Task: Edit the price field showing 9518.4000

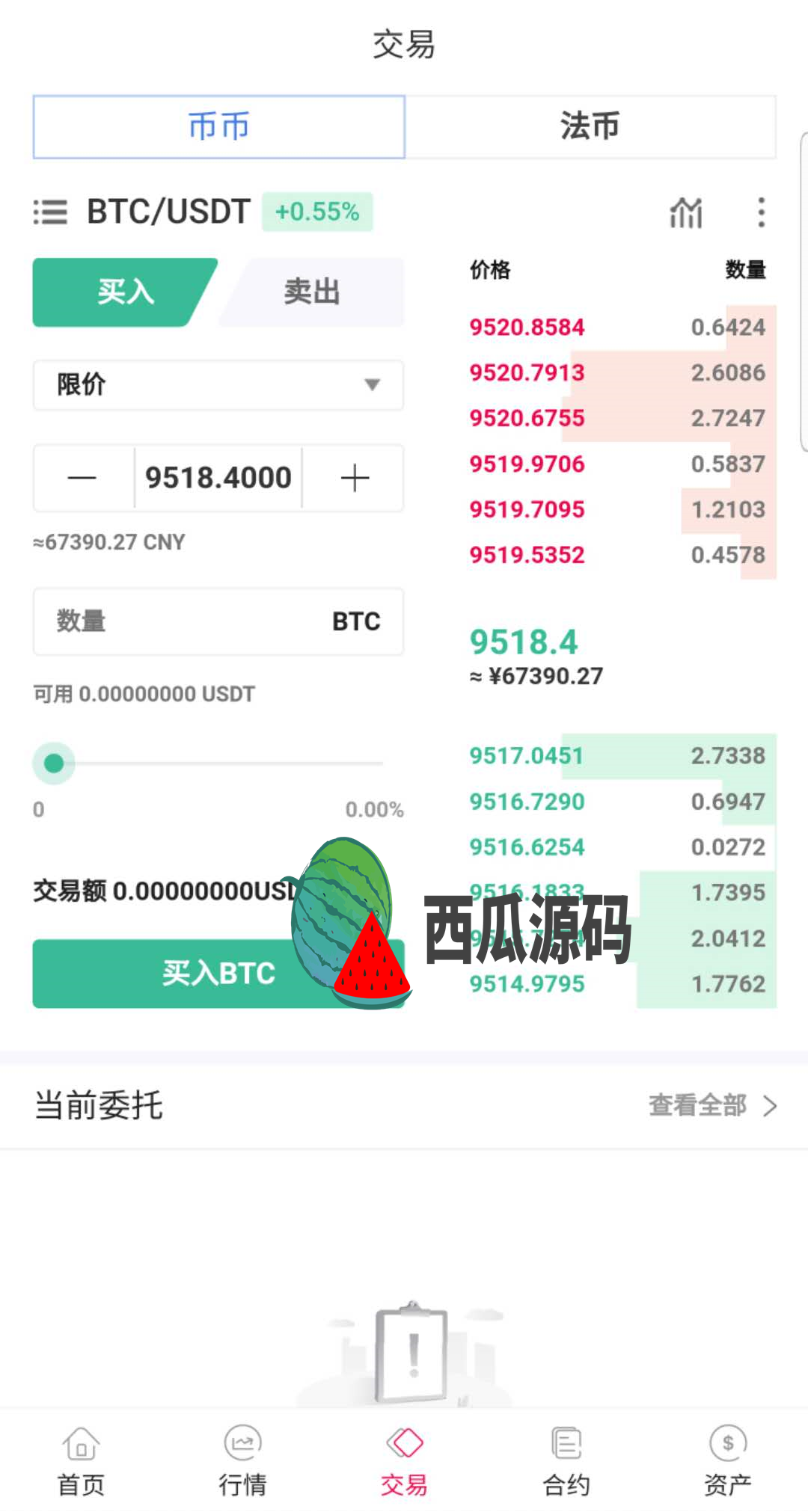Action: click(x=218, y=478)
